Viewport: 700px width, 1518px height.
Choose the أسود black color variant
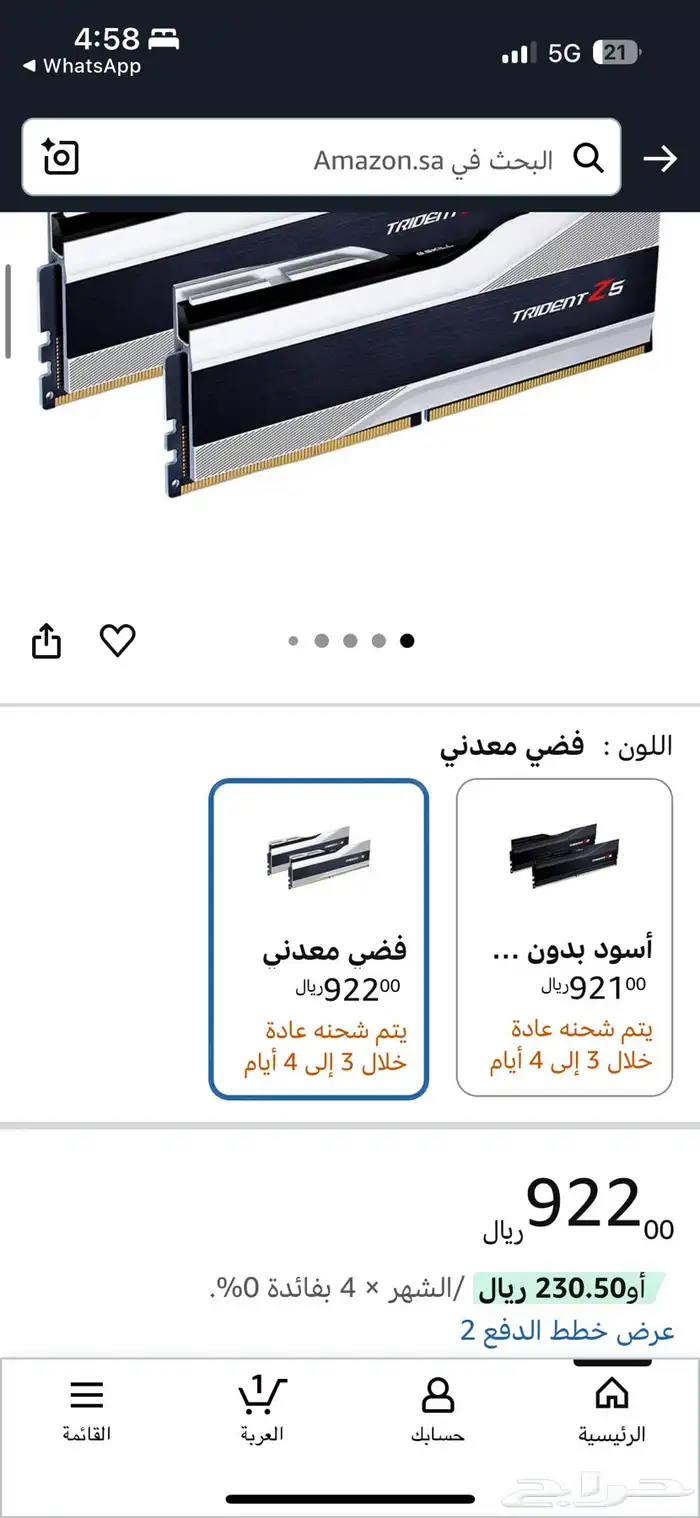click(565, 939)
